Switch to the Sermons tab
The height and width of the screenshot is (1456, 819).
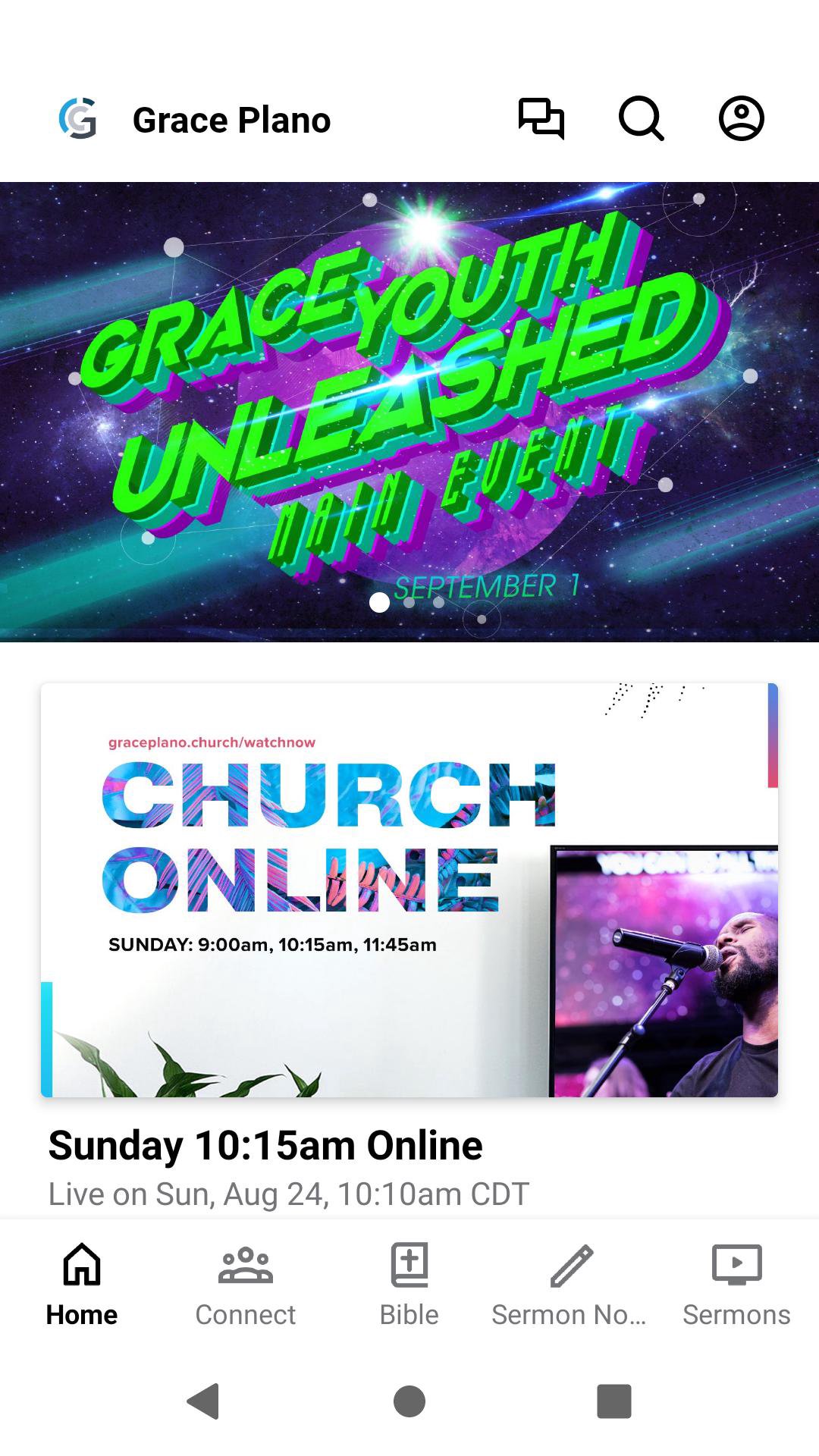736,1285
